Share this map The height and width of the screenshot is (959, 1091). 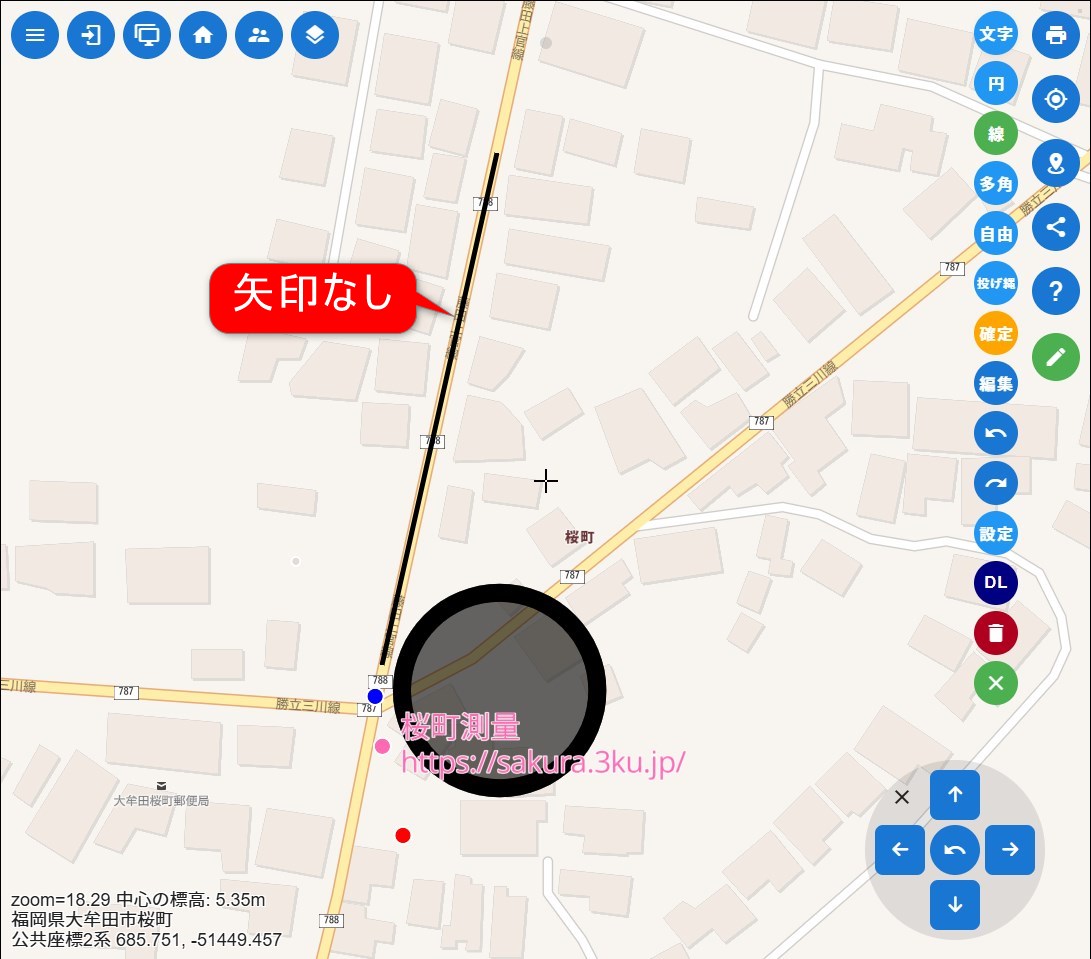1055,227
